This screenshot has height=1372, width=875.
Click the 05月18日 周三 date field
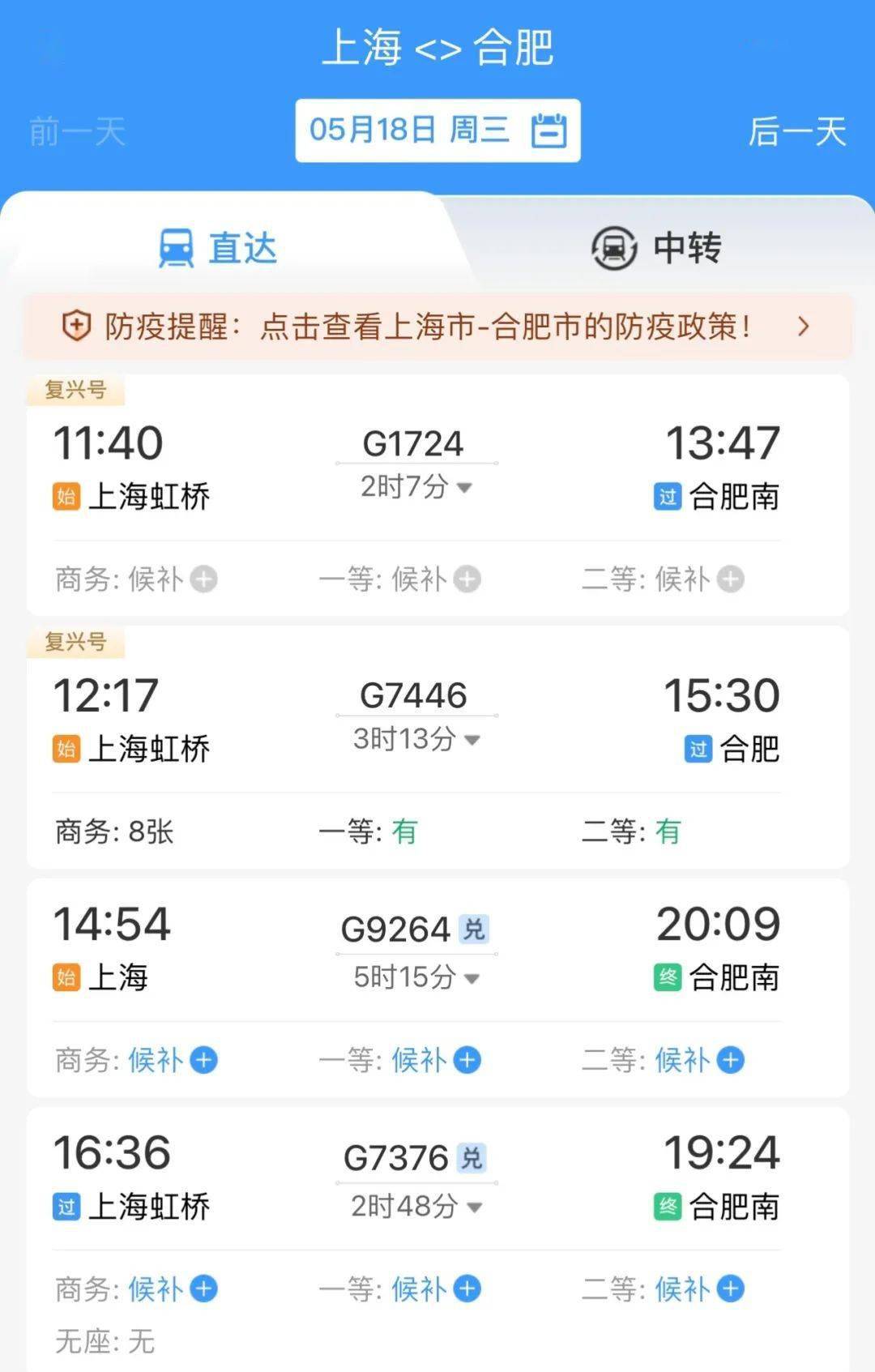(413, 130)
